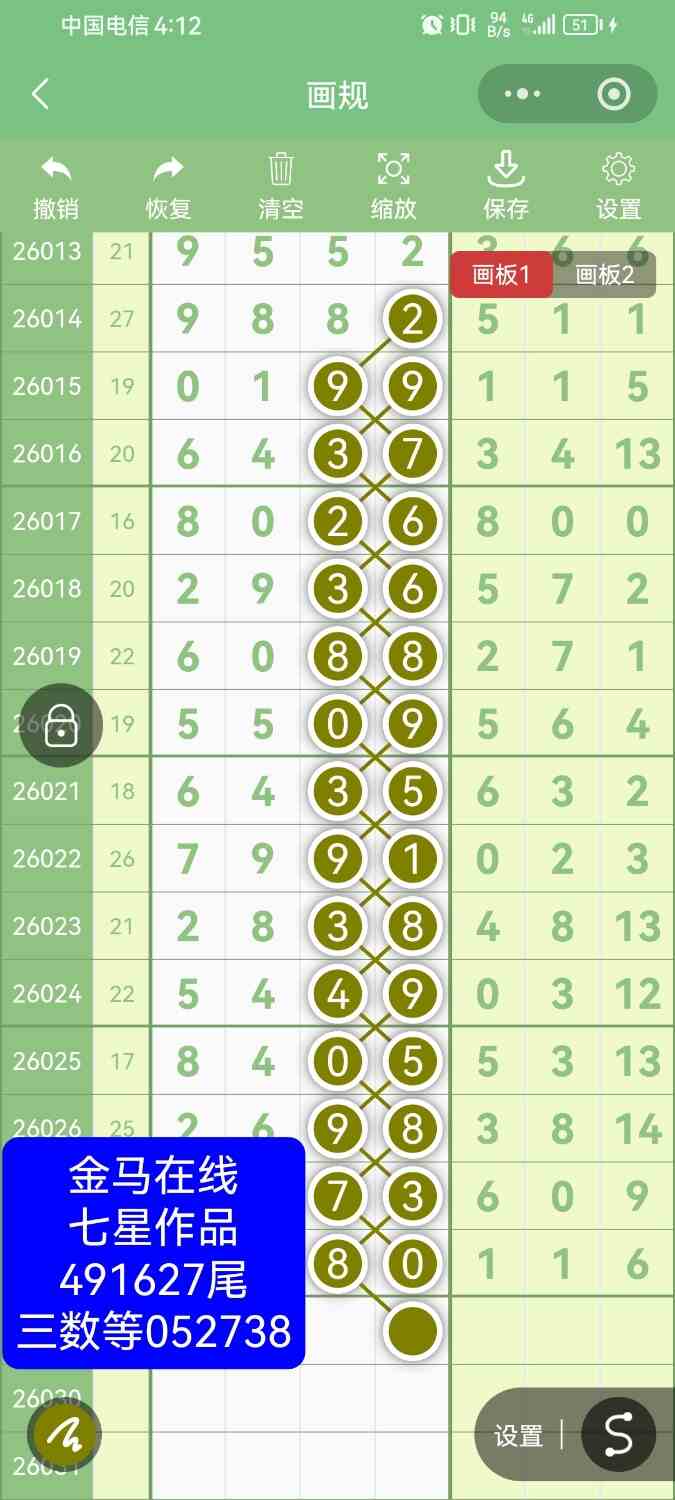This screenshot has height=1500, width=675.
Task: Tap the 缩放 zoom tool
Action: coord(393,187)
